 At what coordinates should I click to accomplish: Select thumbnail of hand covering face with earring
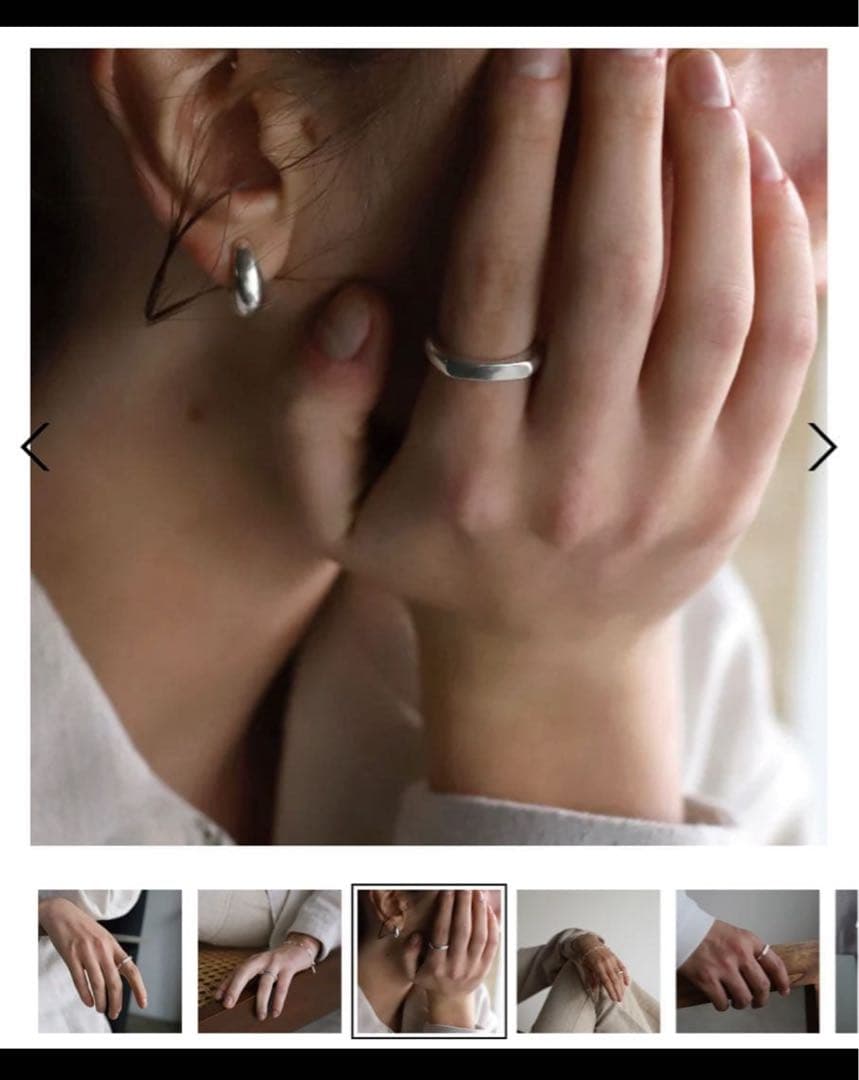tap(429, 961)
